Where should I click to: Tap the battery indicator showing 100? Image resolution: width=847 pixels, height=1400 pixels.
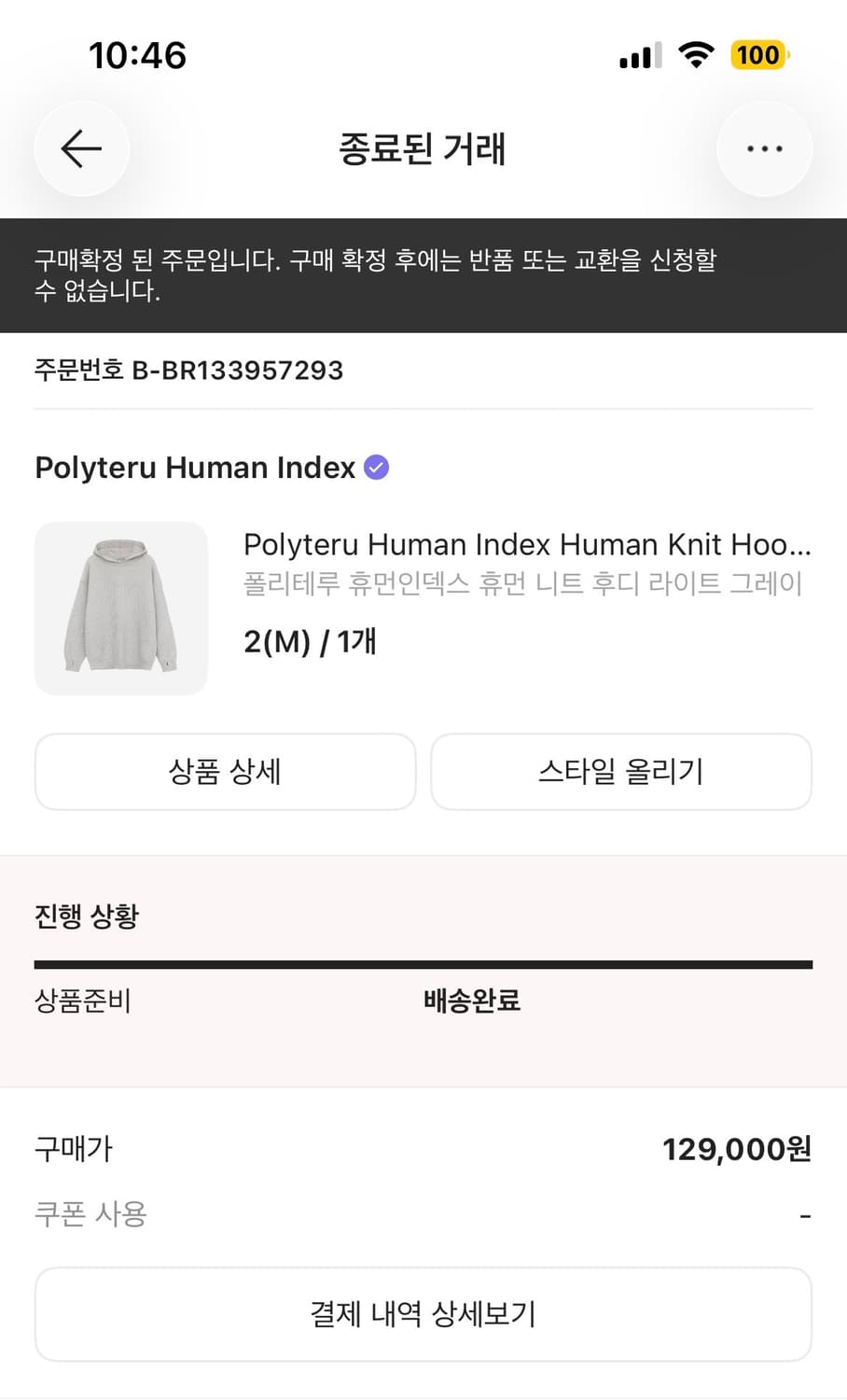point(757,55)
